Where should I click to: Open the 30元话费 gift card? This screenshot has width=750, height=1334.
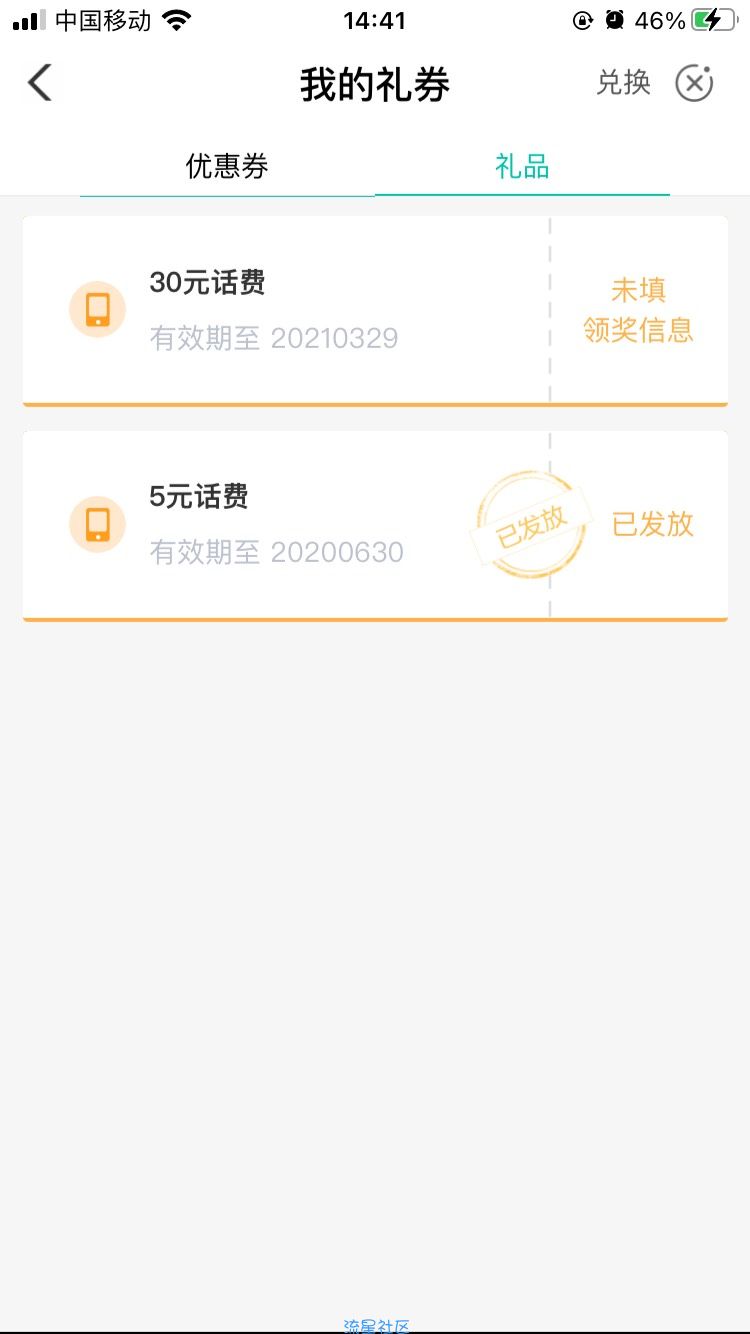pyautogui.click(x=375, y=311)
